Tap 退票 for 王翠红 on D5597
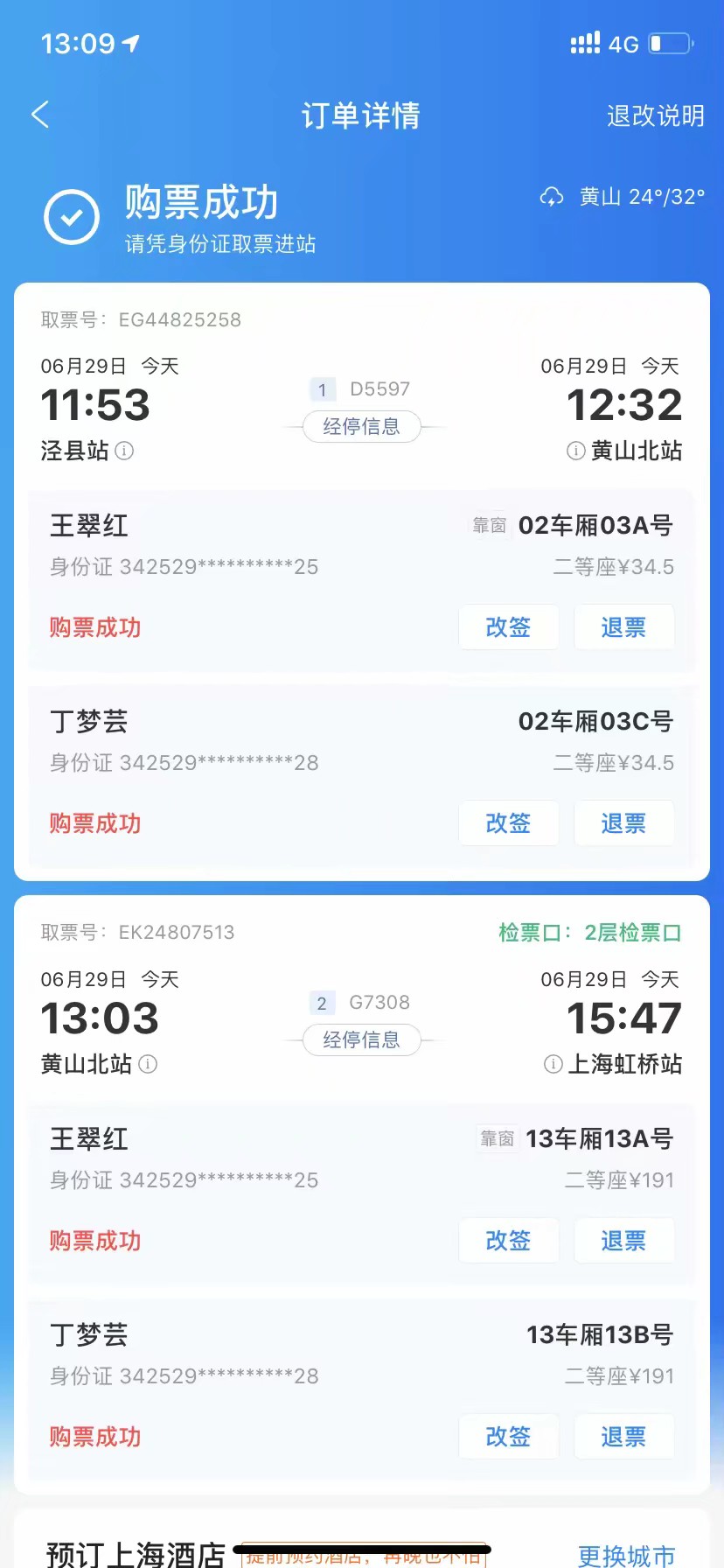 tap(623, 627)
